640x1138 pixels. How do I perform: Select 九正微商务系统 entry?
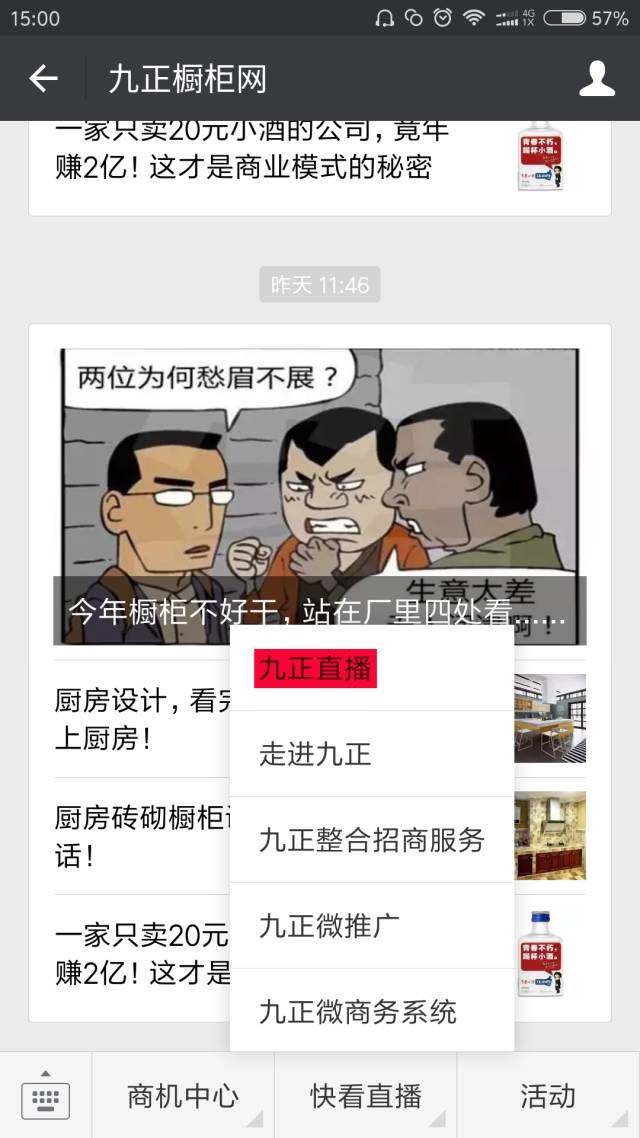358,1011
